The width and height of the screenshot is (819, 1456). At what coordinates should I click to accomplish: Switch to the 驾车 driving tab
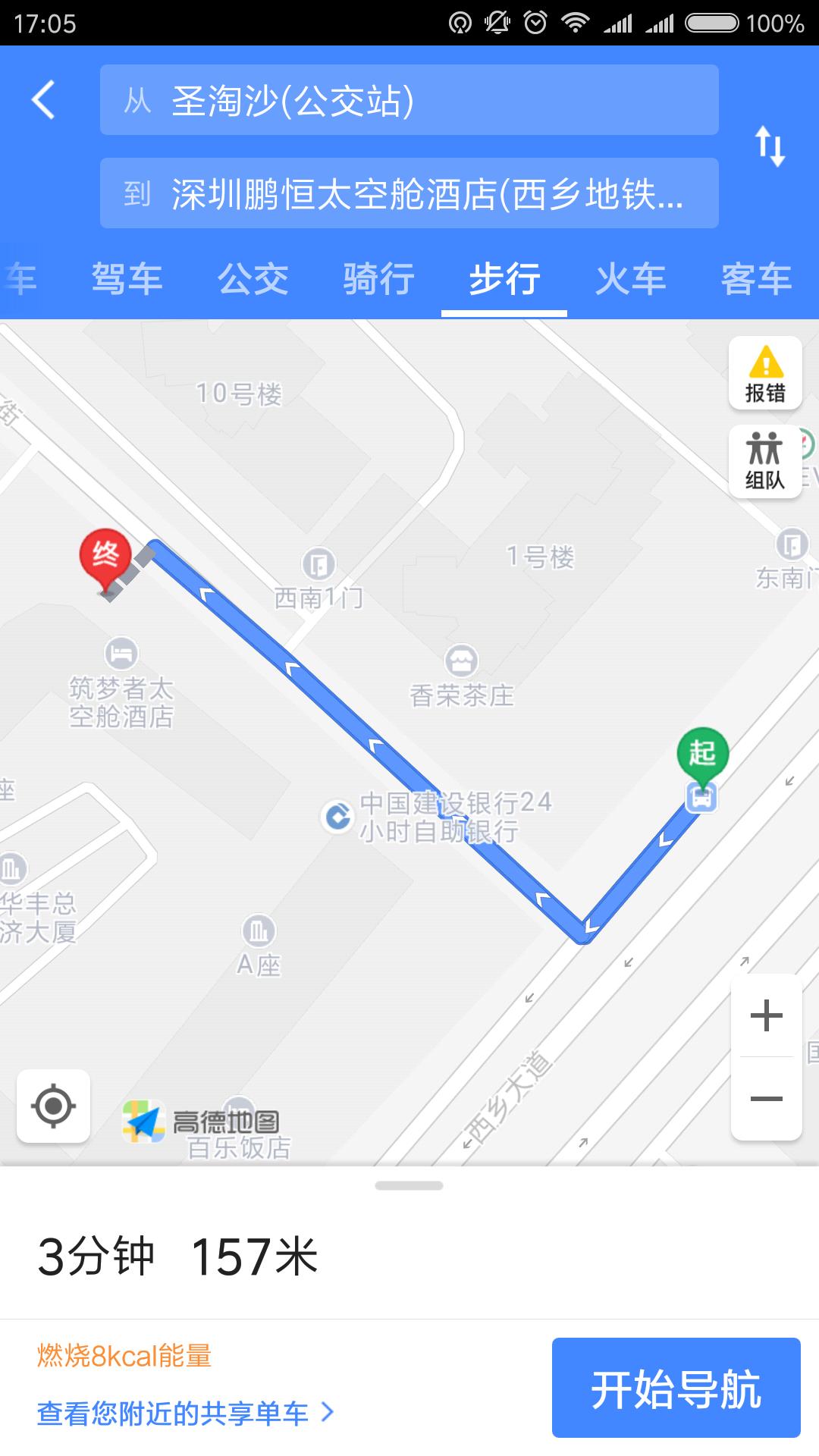coord(126,280)
